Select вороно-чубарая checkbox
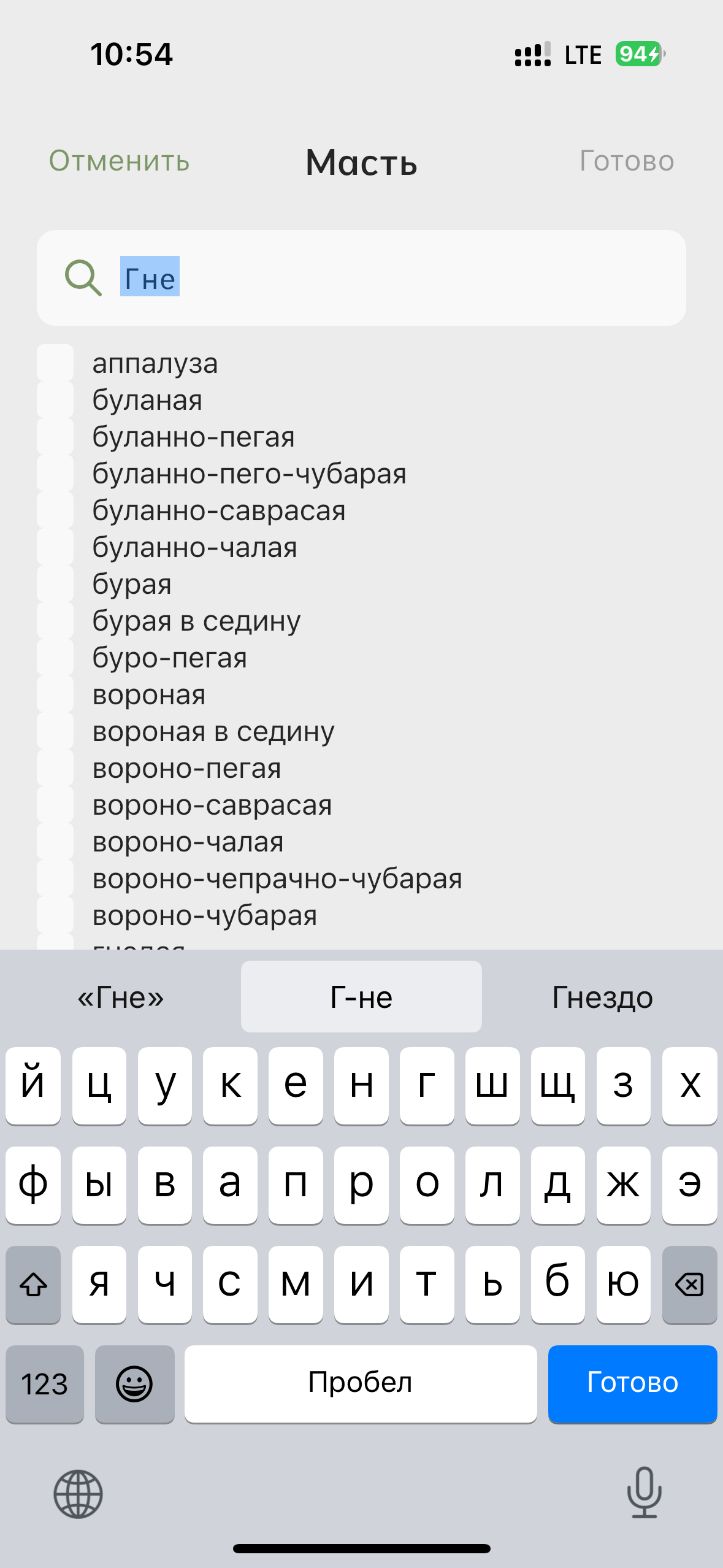Viewport: 723px width, 1568px height. pos(55,915)
